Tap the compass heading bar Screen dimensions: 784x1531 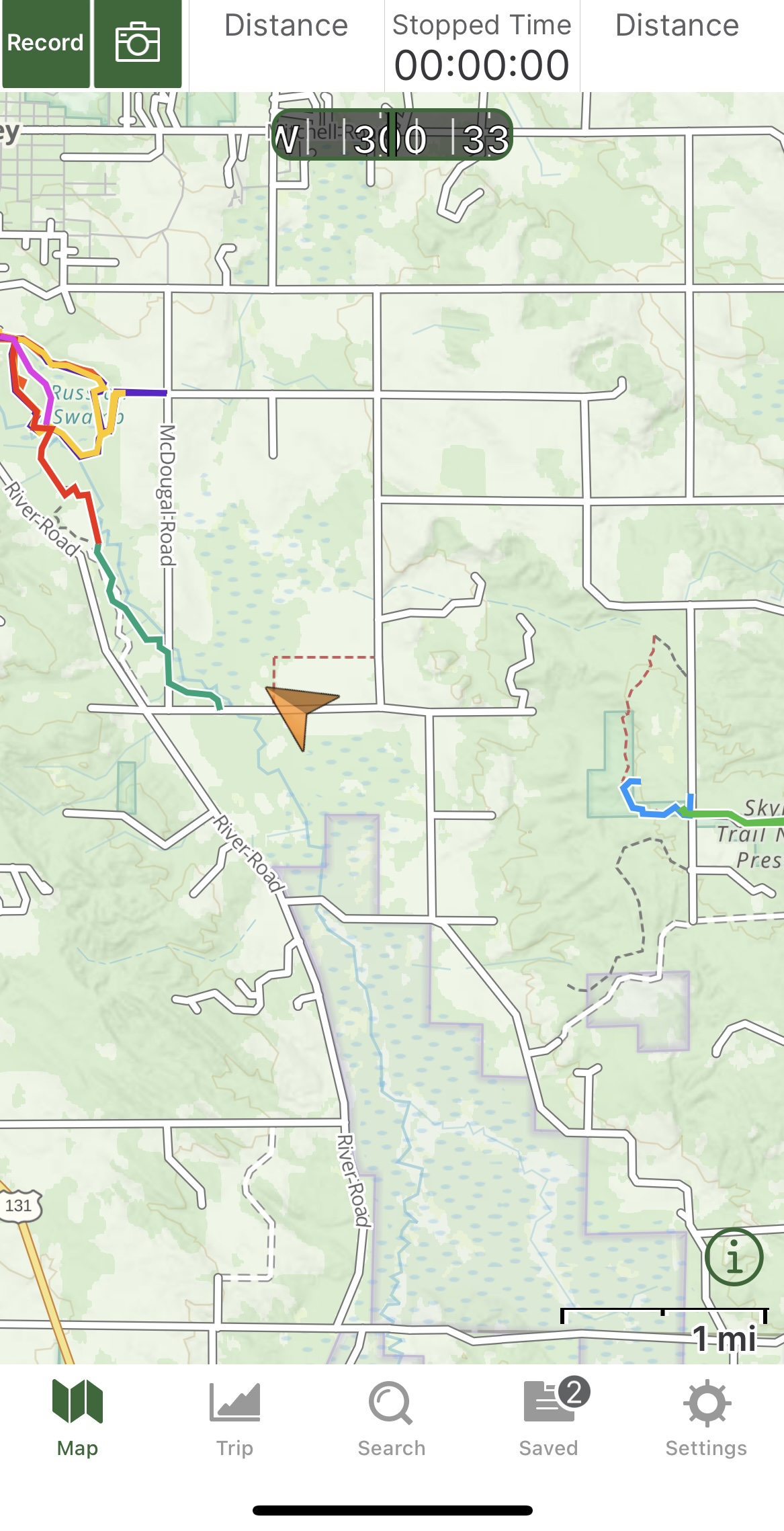(x=392, y=135)
